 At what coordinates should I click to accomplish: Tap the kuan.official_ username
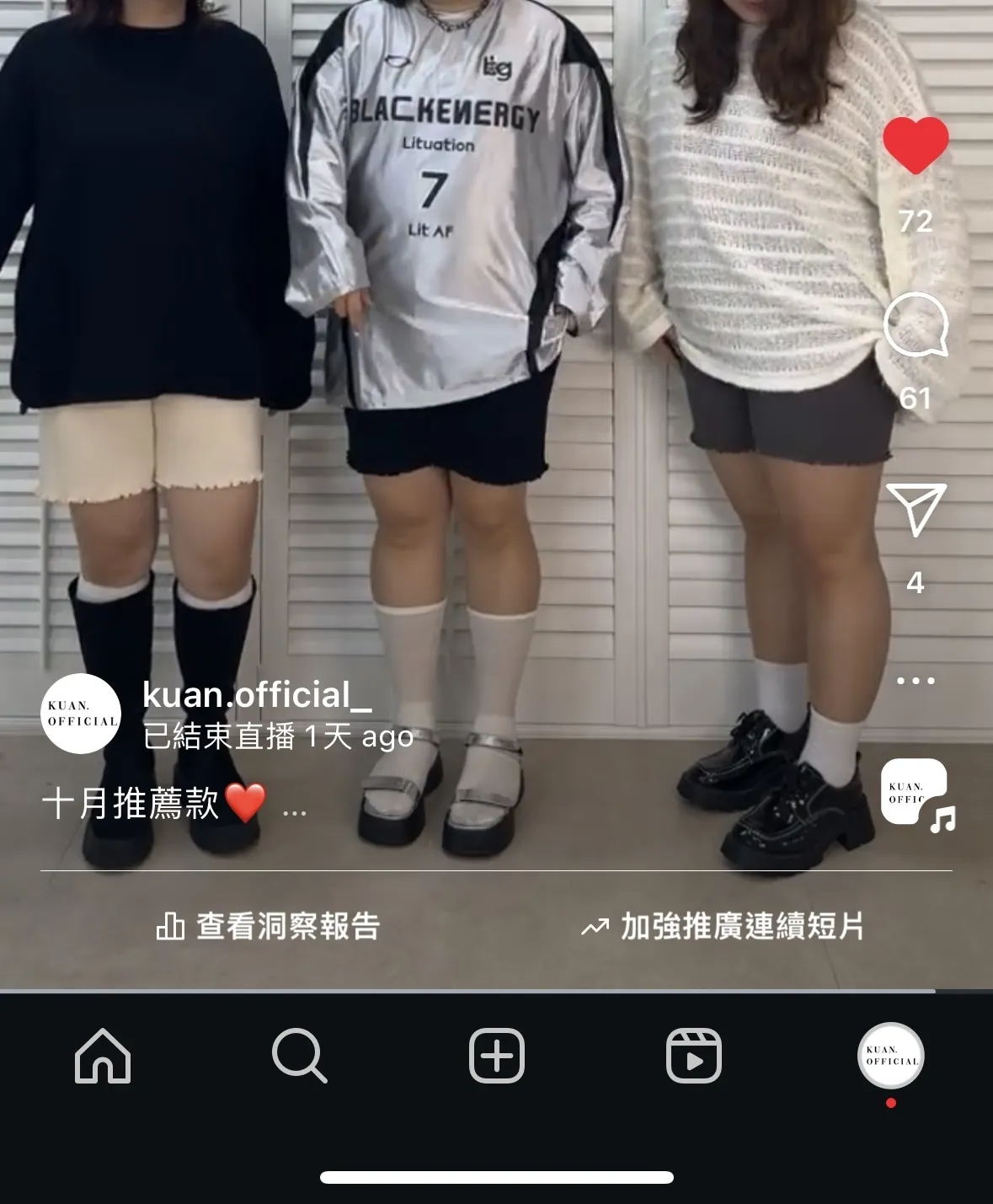257,695
